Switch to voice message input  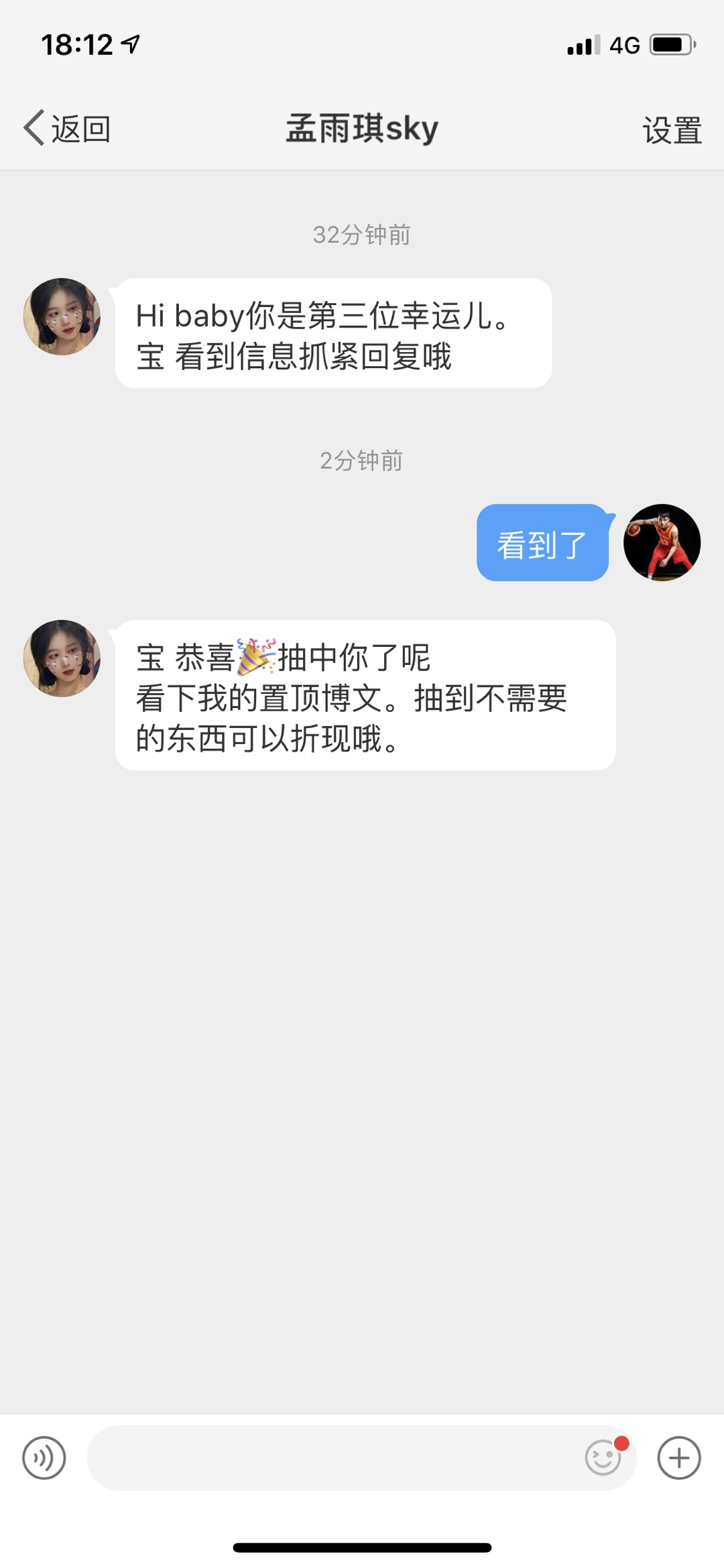pos(44,1457)
